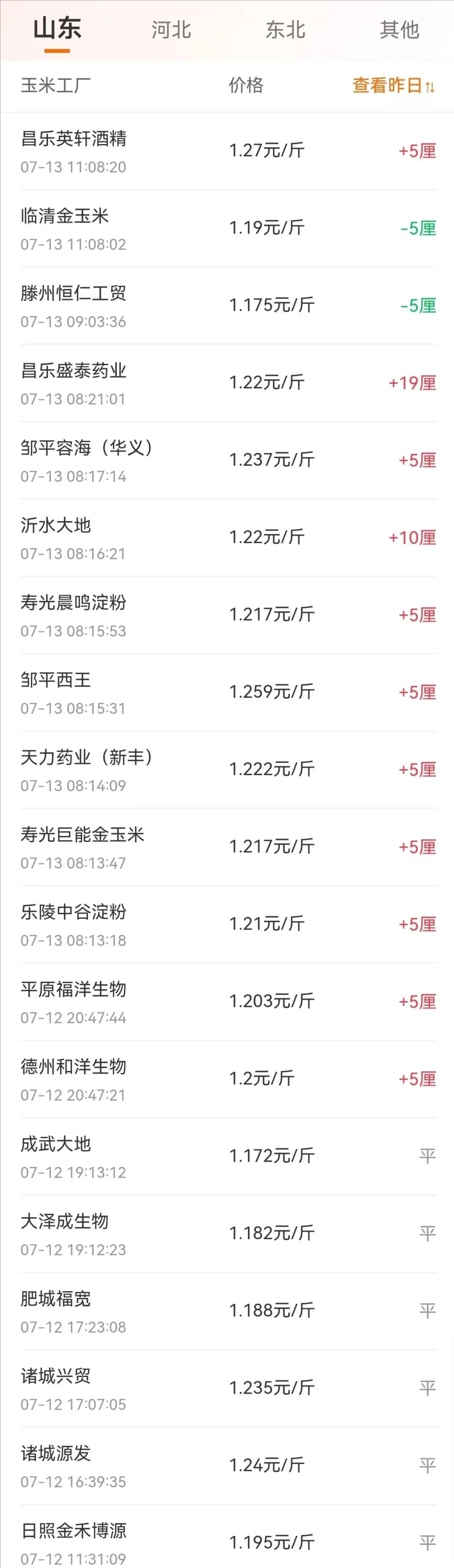
Task: Select the 乐陵中谷淀粉 row
Action: tap(227, 924)
